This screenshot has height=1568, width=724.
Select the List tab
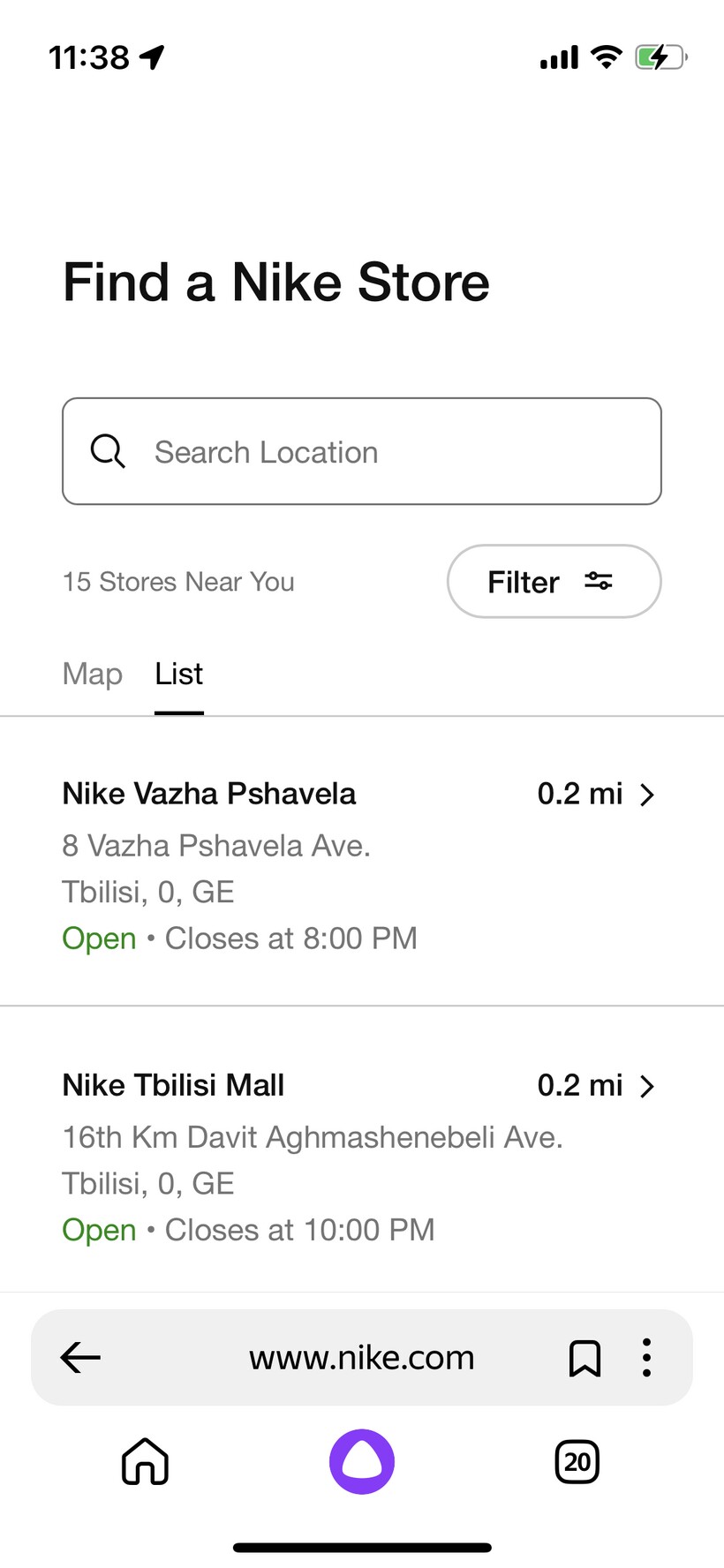click(179, 675)
